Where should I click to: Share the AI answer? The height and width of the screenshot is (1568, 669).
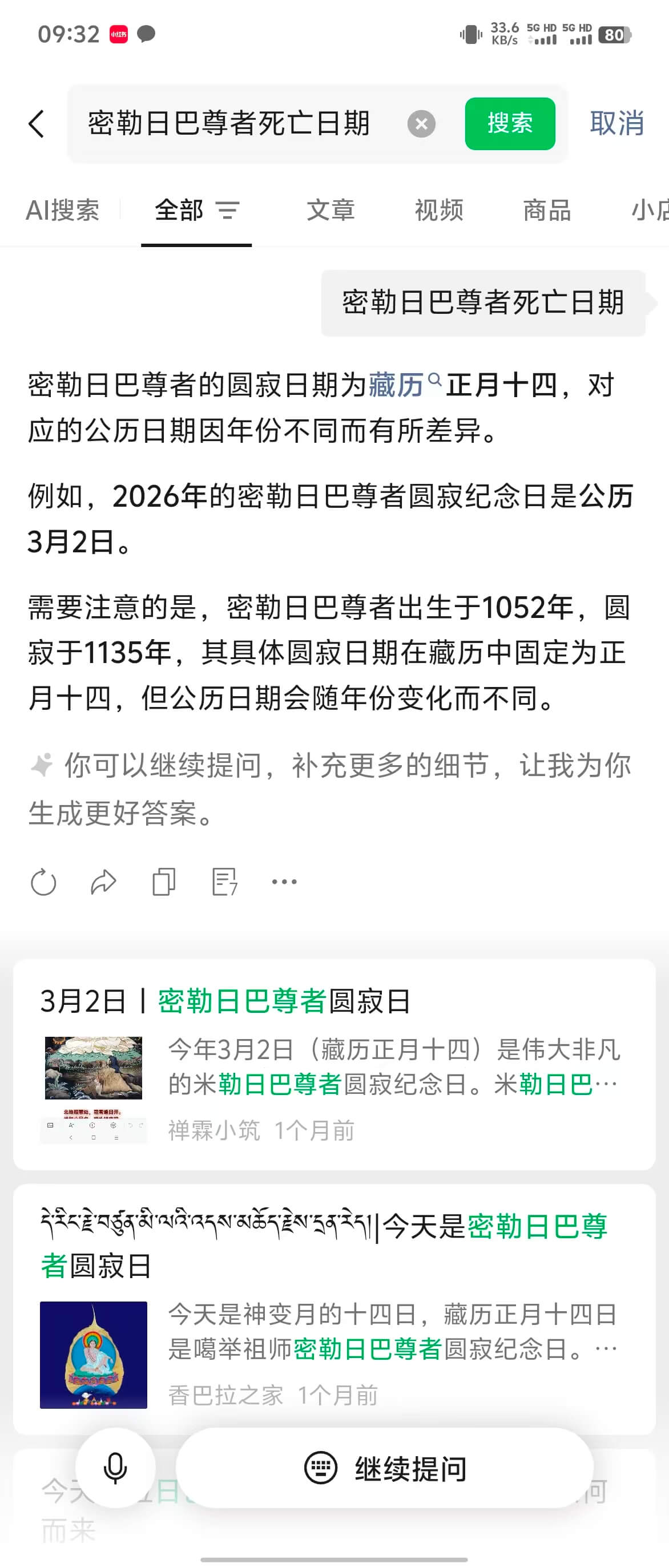click(103, 882)
